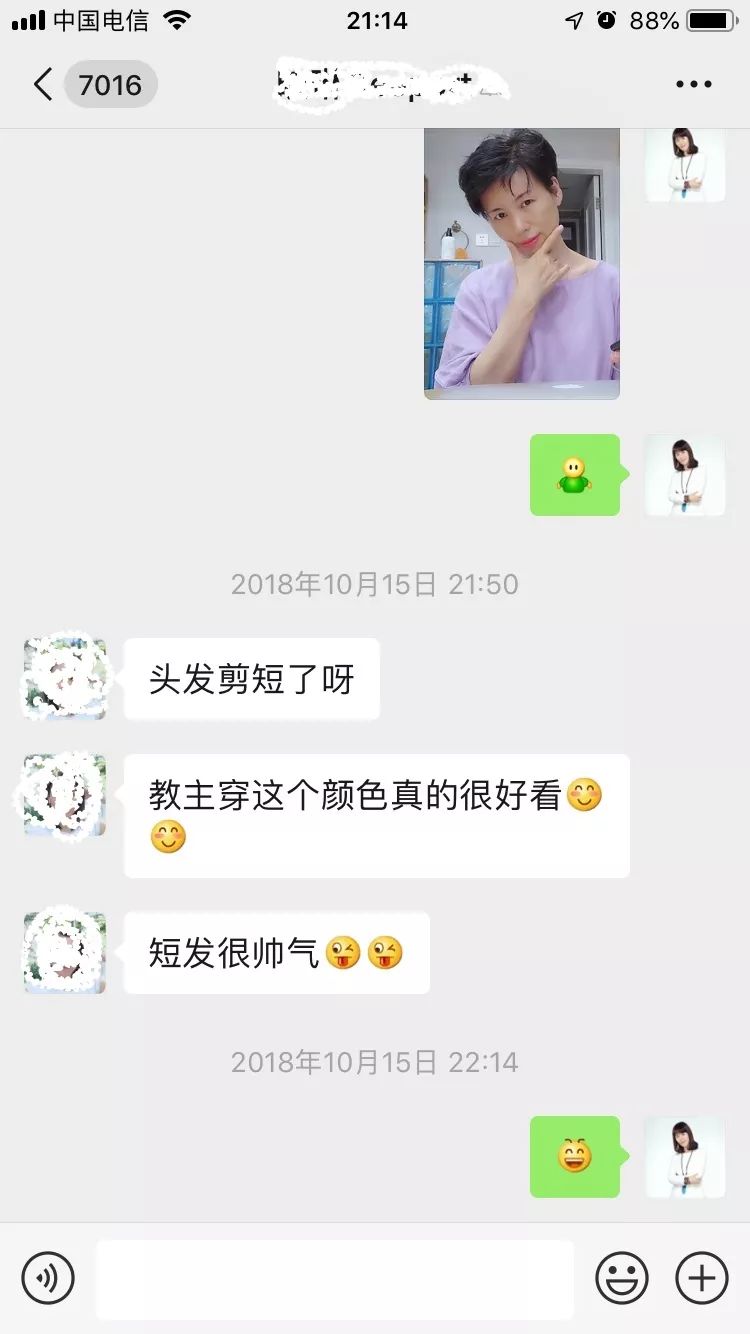The width and height of the screenshot is (750, 1334).
Task: Open the emoji picker icon
Action: tap(622, 1277)
